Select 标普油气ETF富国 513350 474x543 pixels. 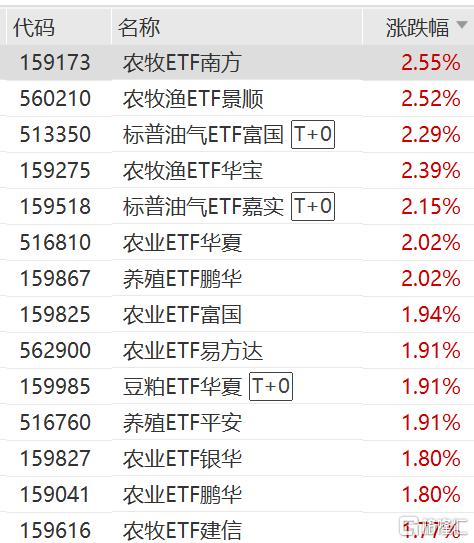237,134
